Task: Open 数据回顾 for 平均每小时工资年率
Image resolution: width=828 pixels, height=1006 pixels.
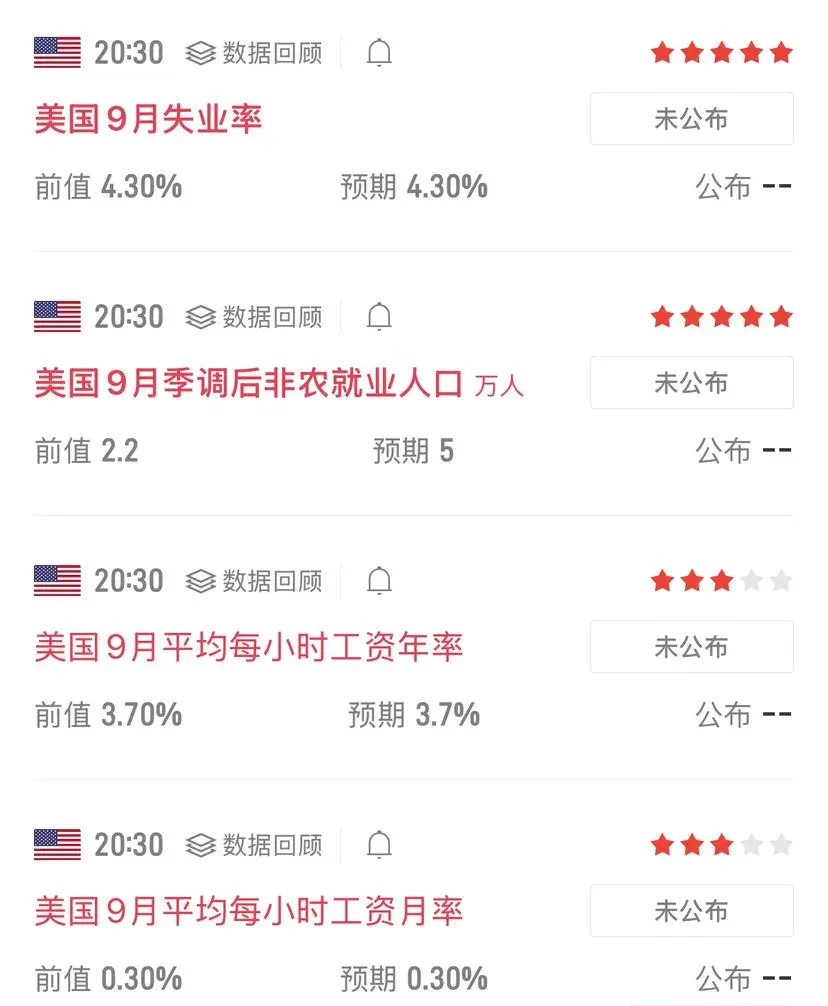Action: pos(255,581)
